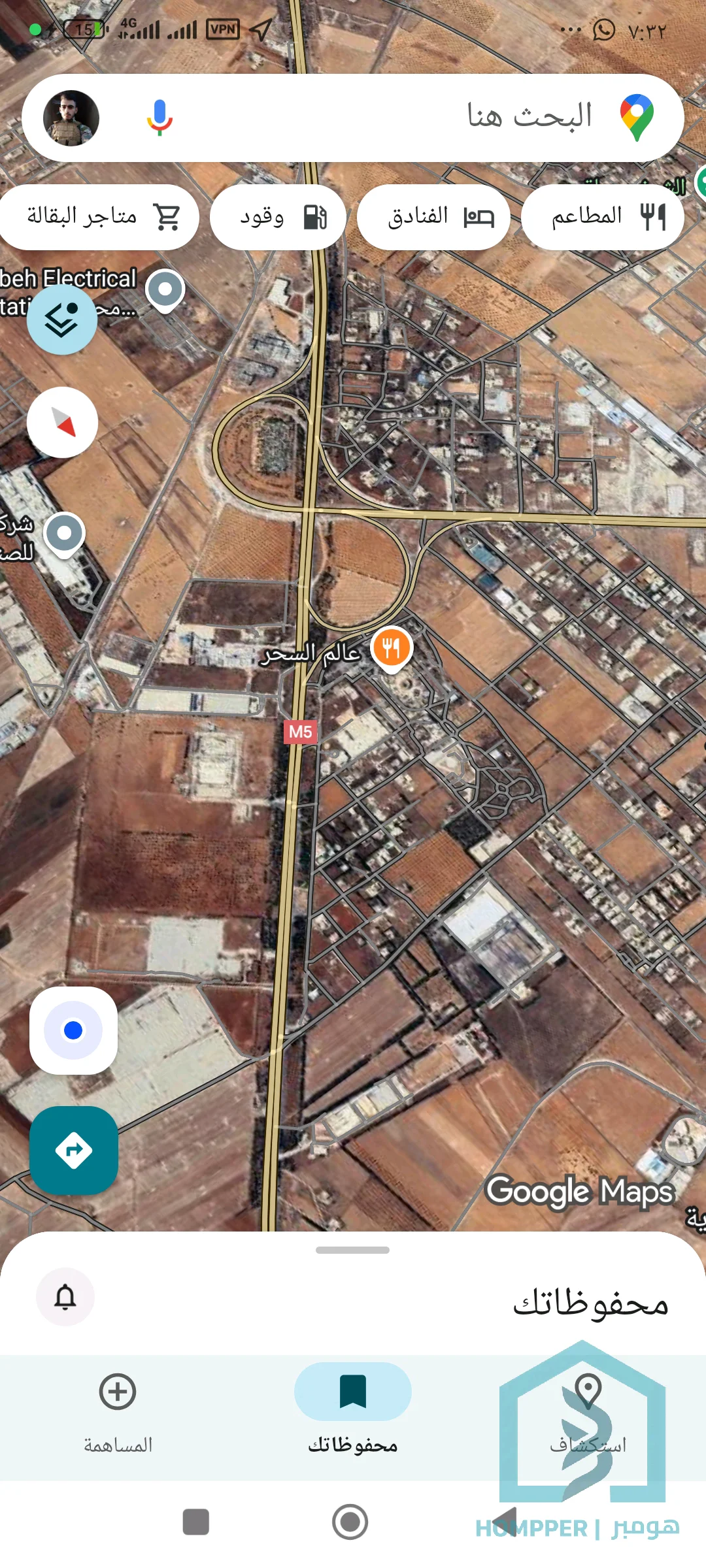Open recent apps with the square button
The height and width of the screenshot is (1568, 706).
pos(196,1522)
